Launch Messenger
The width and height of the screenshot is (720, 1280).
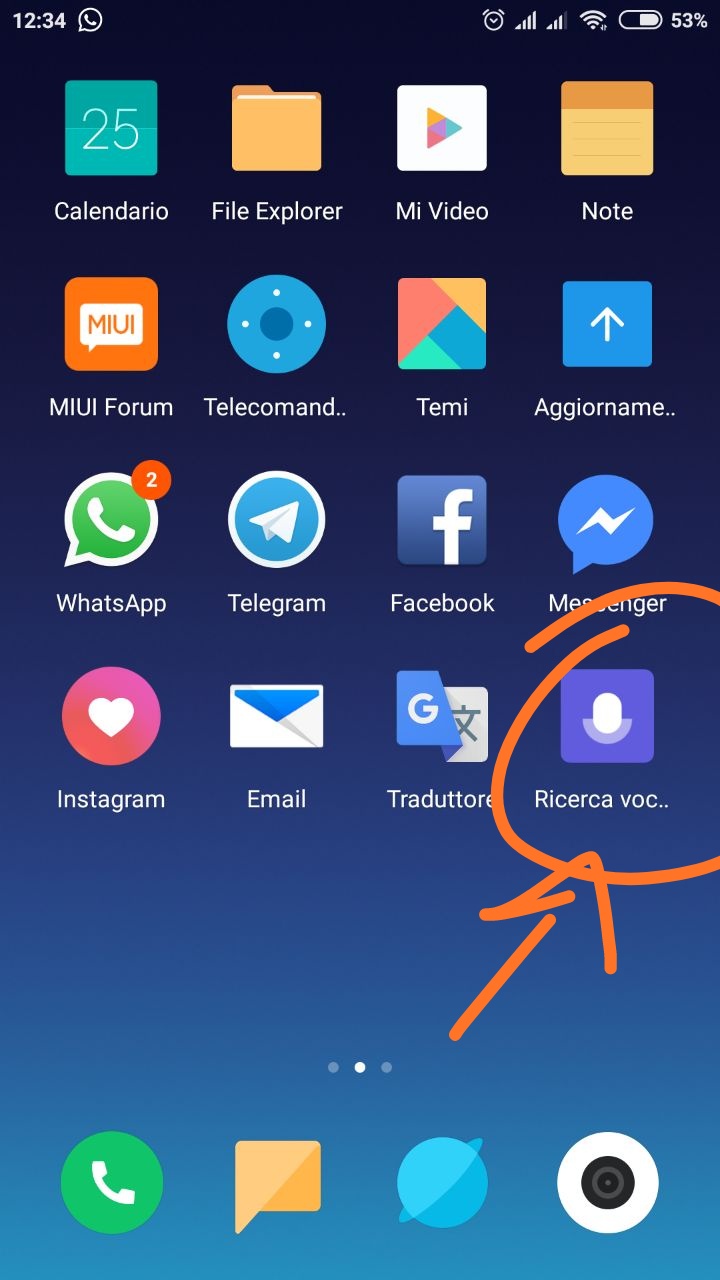tap(607, 520)
